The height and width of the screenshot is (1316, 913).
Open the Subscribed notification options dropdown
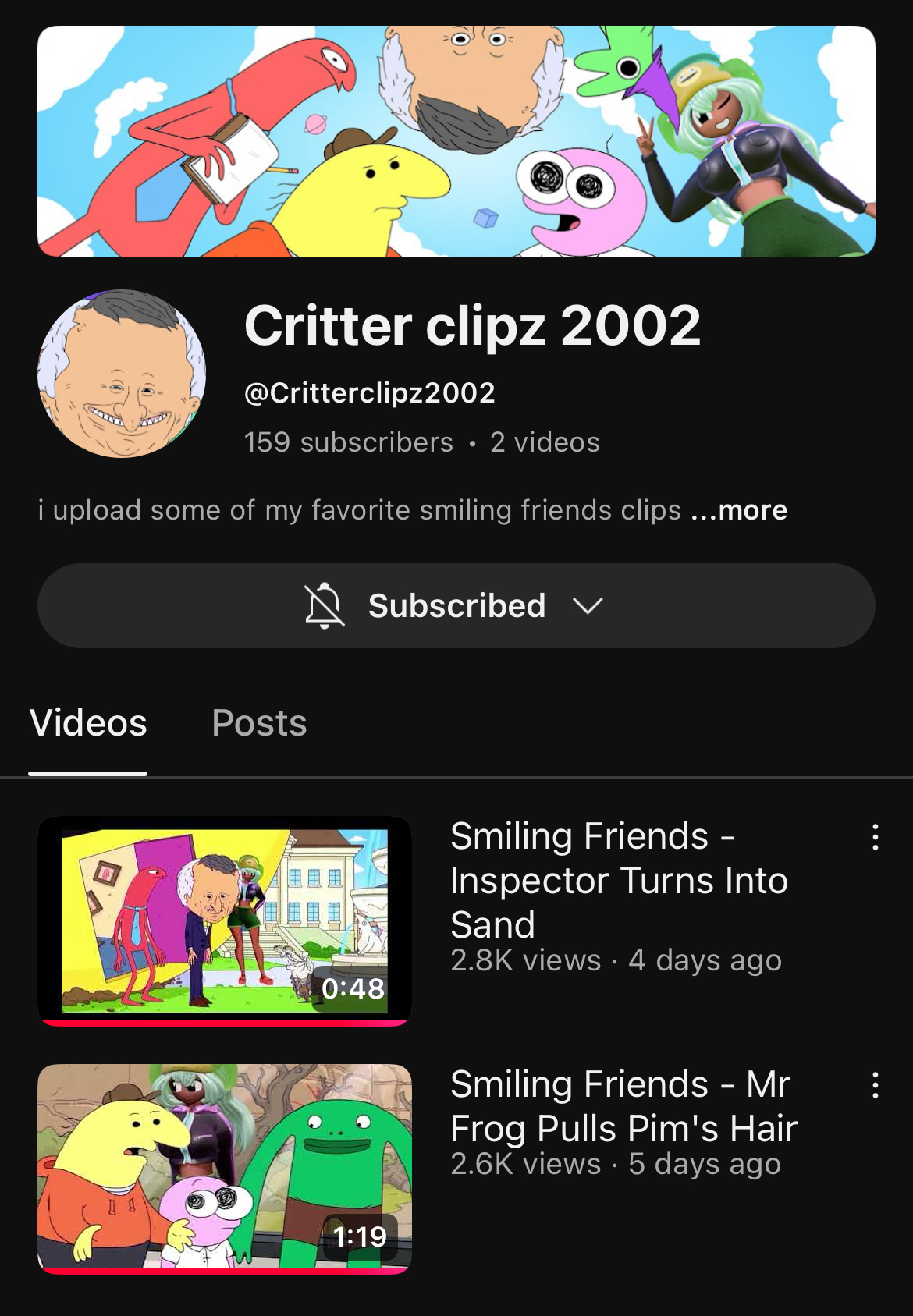[x=456, y=606]
